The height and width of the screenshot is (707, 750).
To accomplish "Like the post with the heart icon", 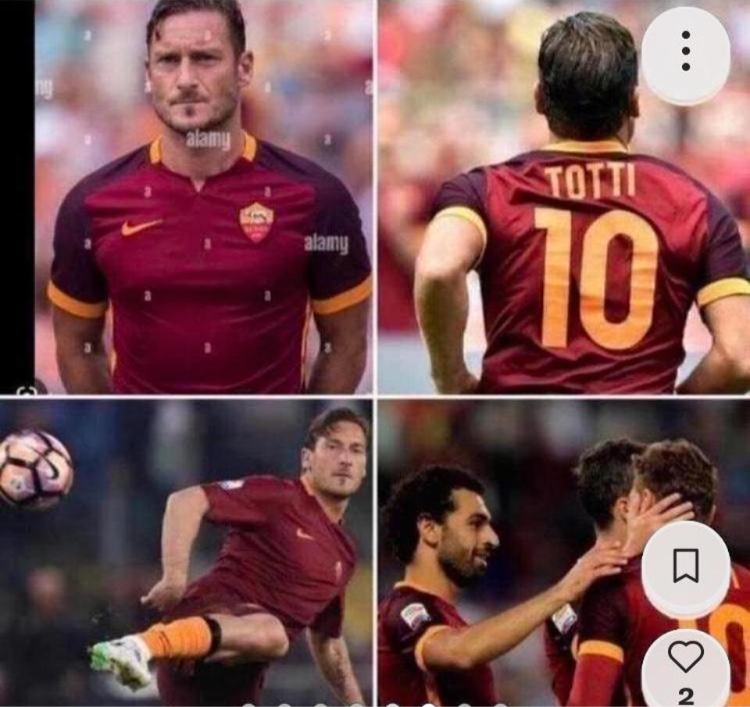I will (685, 657).
